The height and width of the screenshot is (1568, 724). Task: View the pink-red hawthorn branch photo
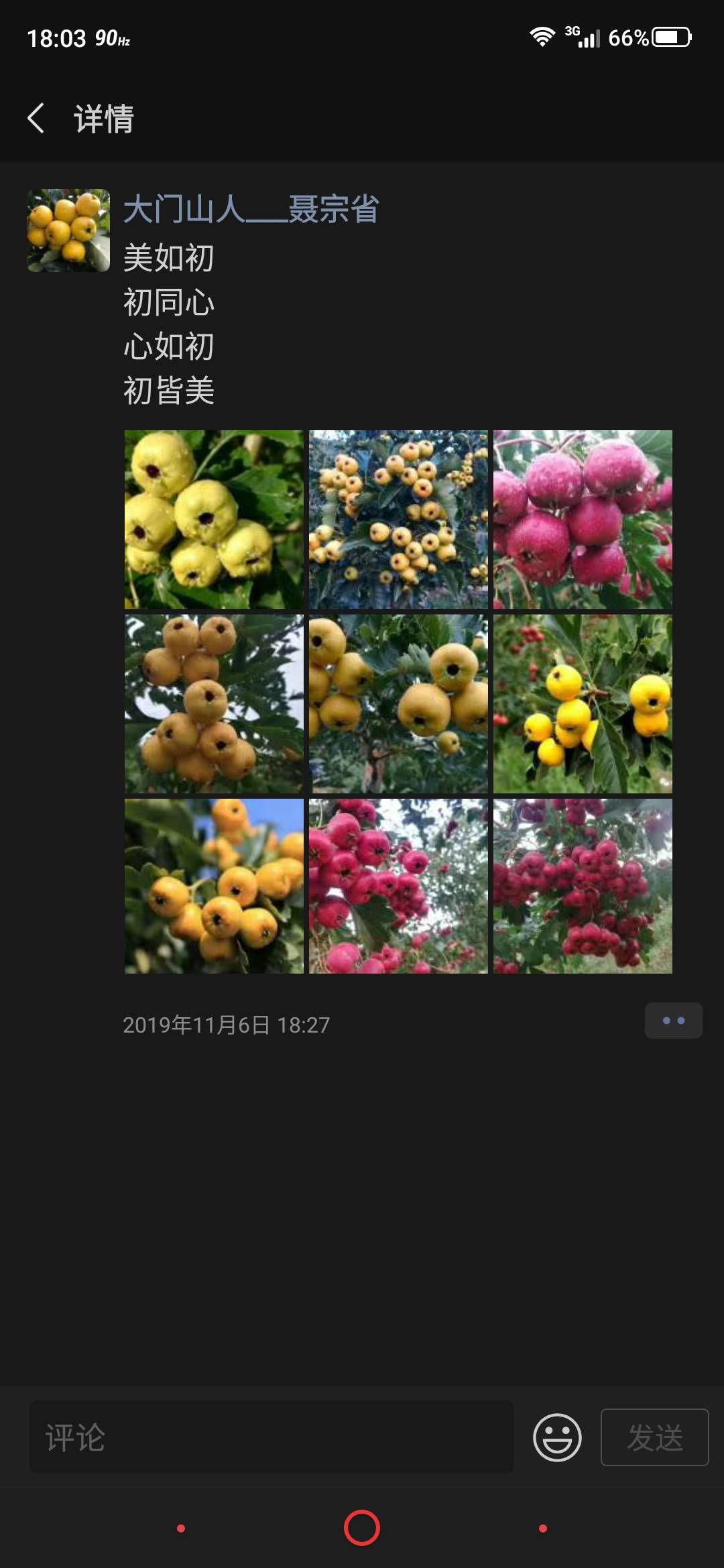pyautogui.click(x=398, y=886)
